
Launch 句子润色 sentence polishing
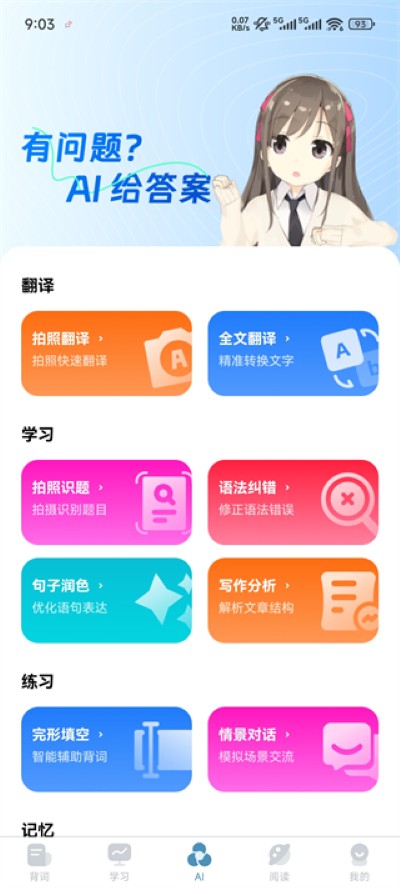pos(107,600)
